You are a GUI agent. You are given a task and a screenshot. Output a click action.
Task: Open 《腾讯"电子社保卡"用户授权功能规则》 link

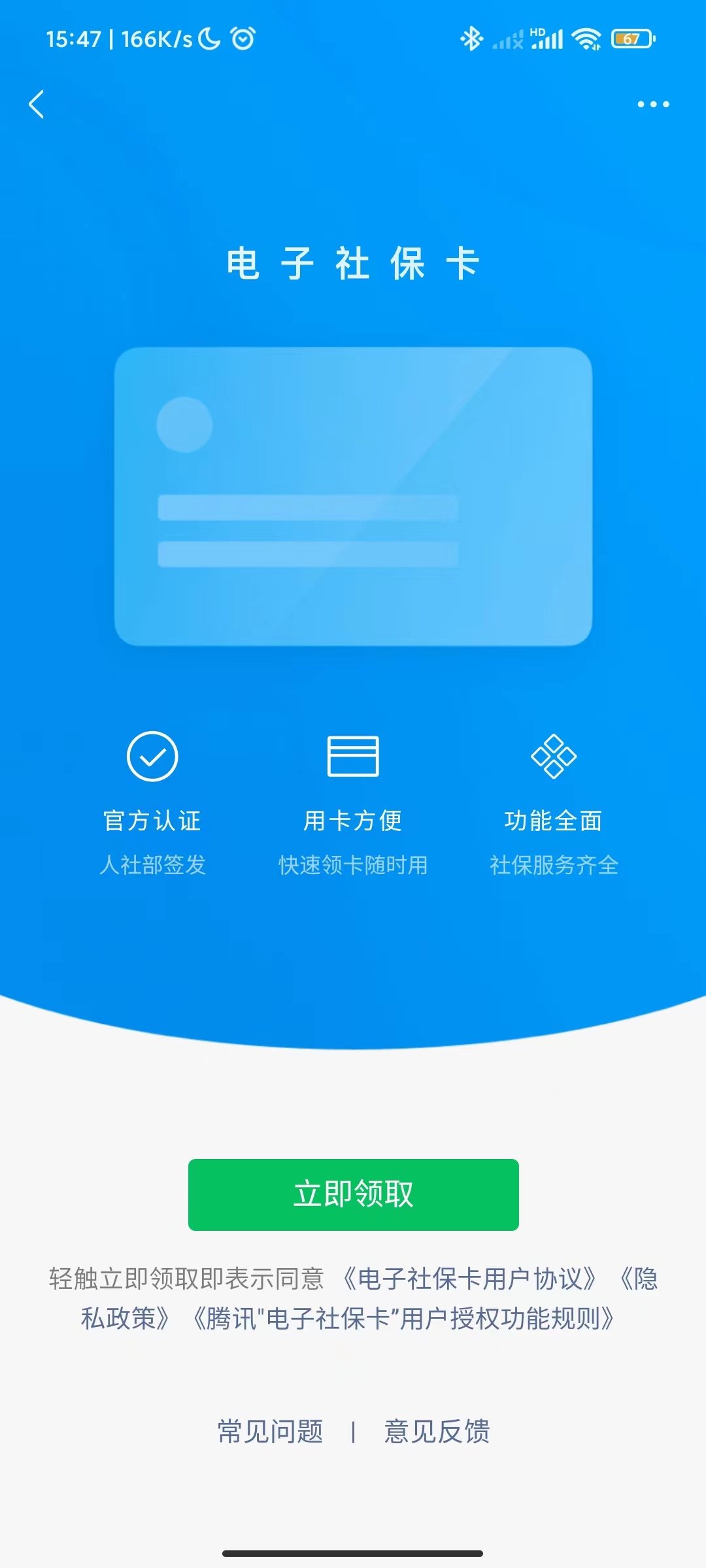(403, 1318)
